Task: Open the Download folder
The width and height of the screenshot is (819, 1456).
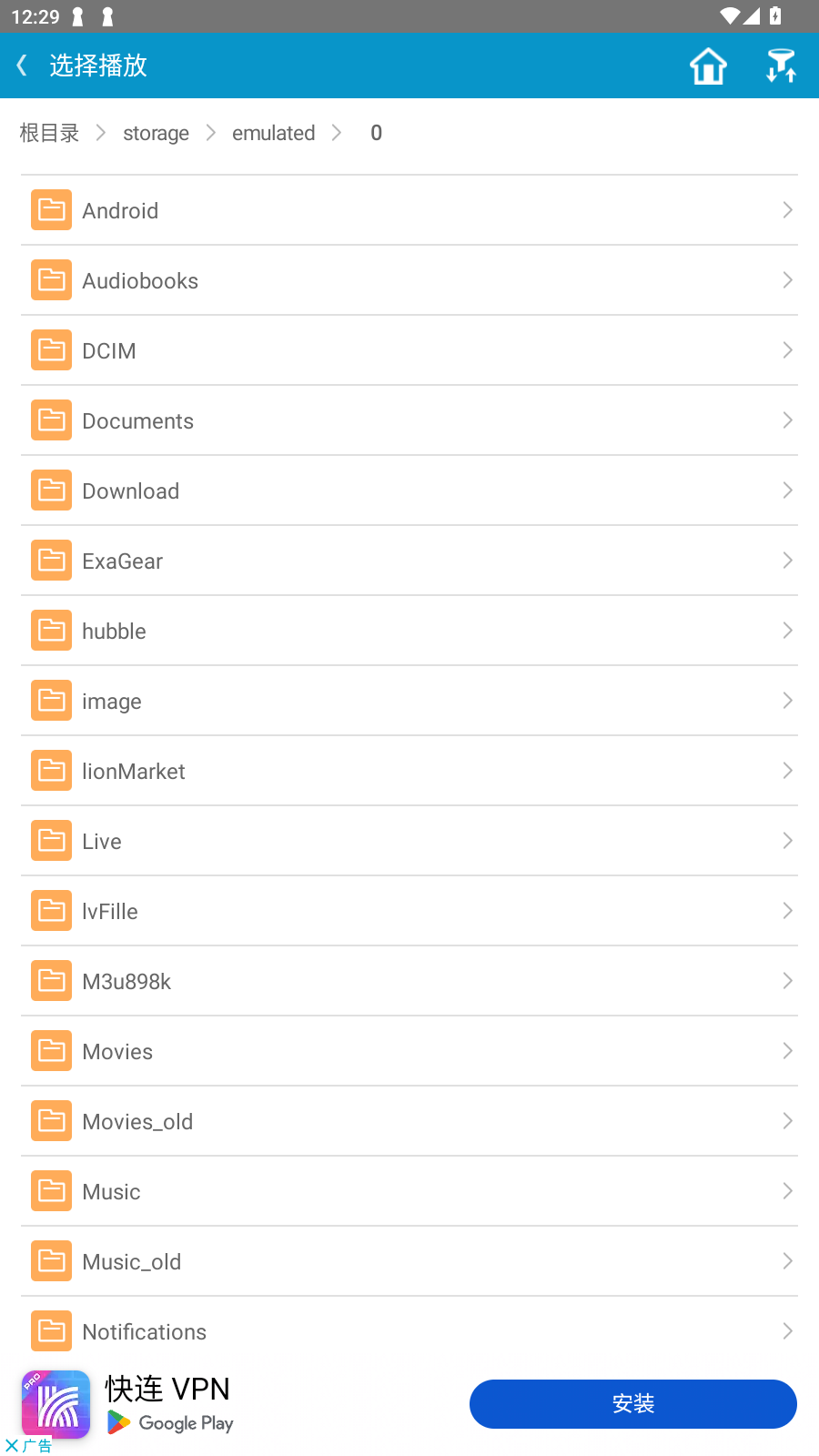Action: [409, 490]
